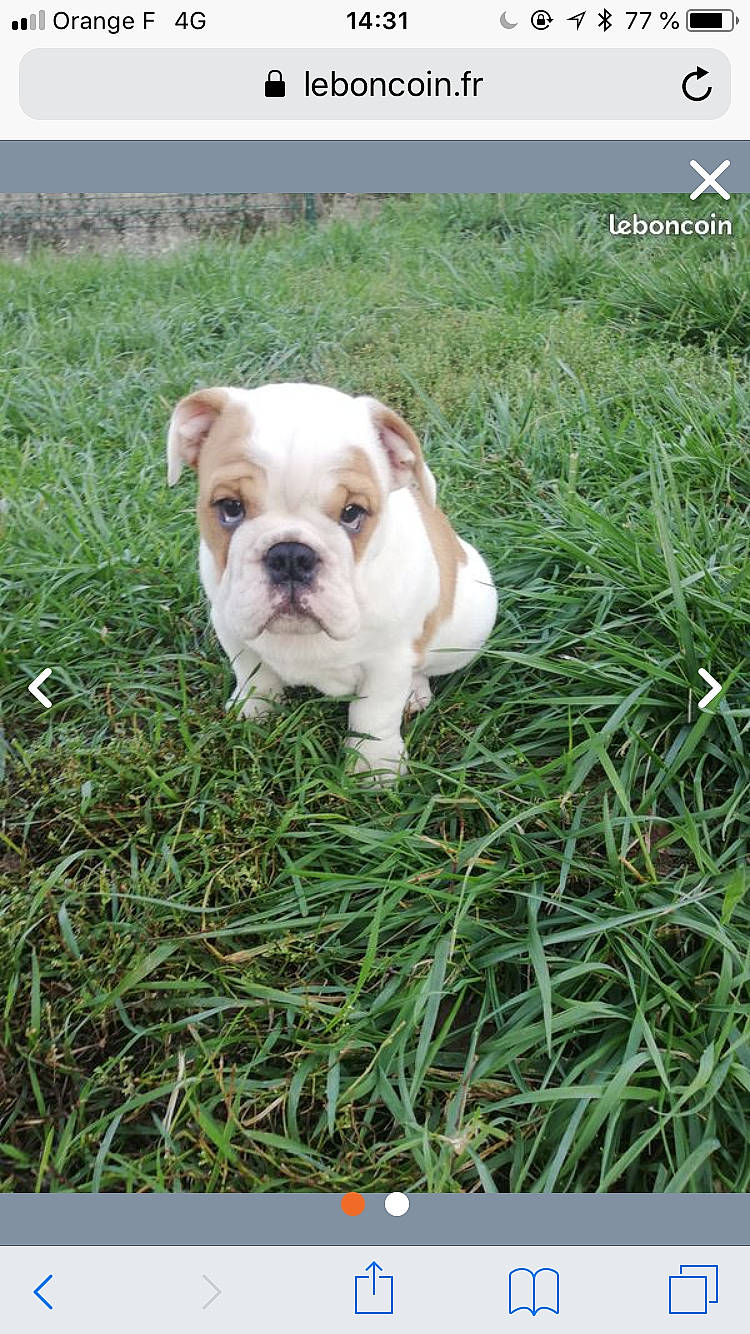The image size is (750, 1334).
Task: Open the Safari bookmarks icon
Action: click(533, 1290)
